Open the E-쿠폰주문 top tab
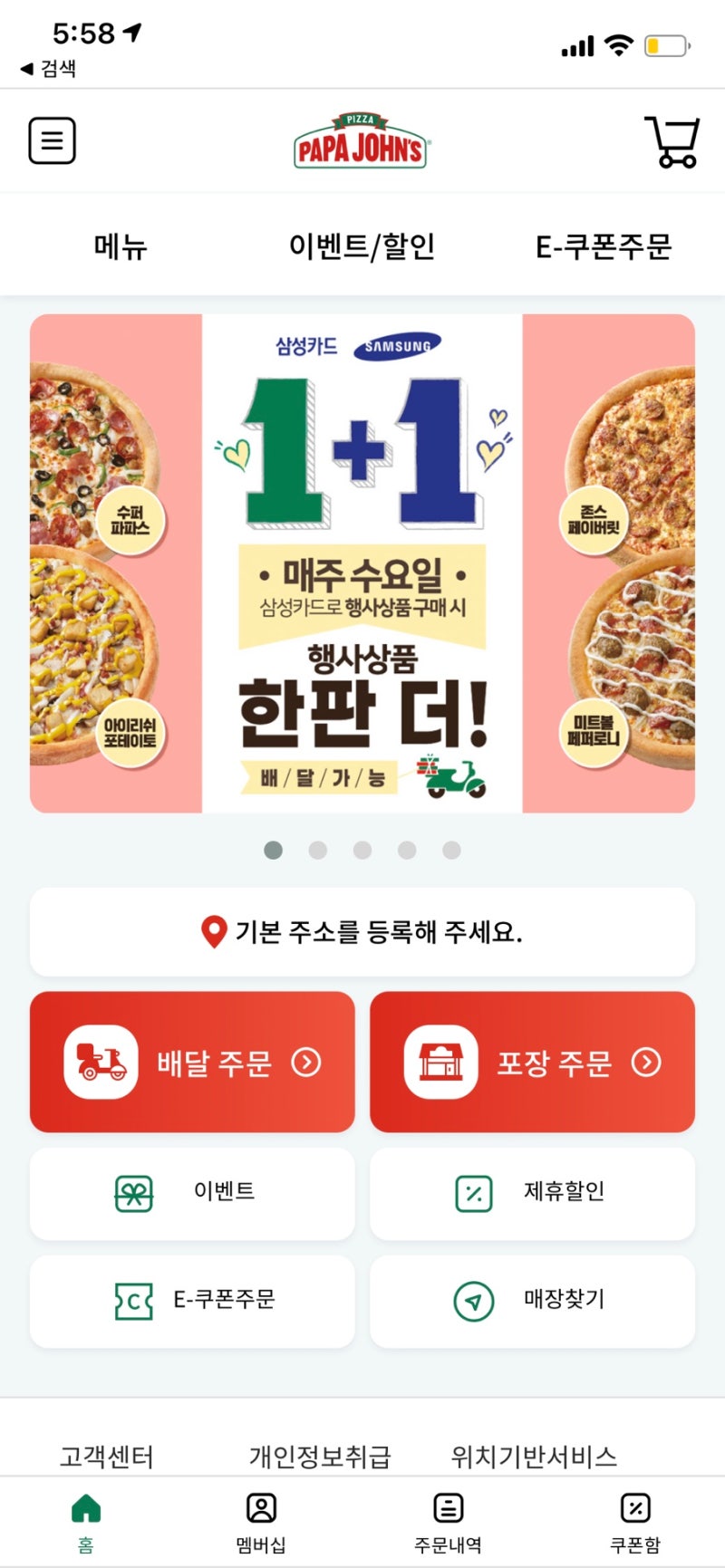This screenshot has height=1568, width=725. pos(604,245)
